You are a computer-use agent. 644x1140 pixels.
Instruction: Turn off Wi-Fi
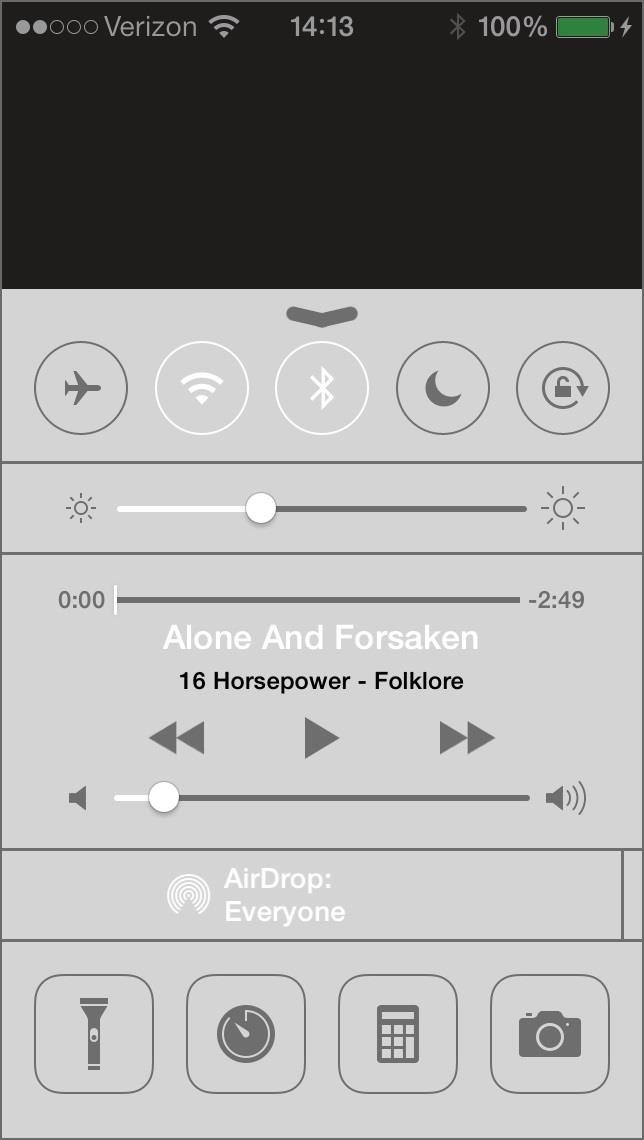(x=202, y=387)
